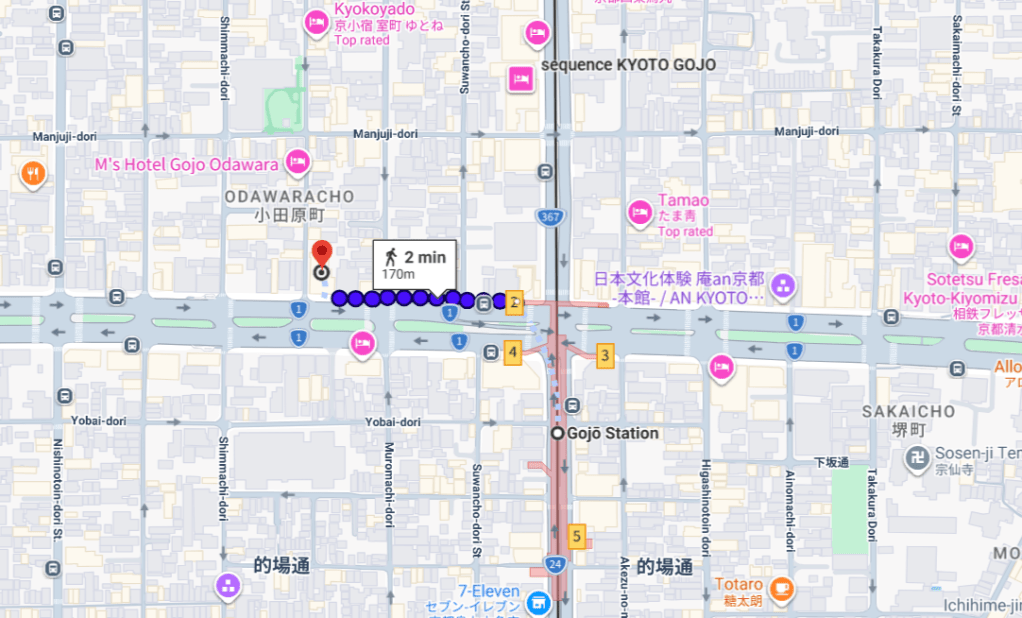The image size is (1022, 618).
Task: Select station exit 5 marker
Action: [x=576, y=536]
